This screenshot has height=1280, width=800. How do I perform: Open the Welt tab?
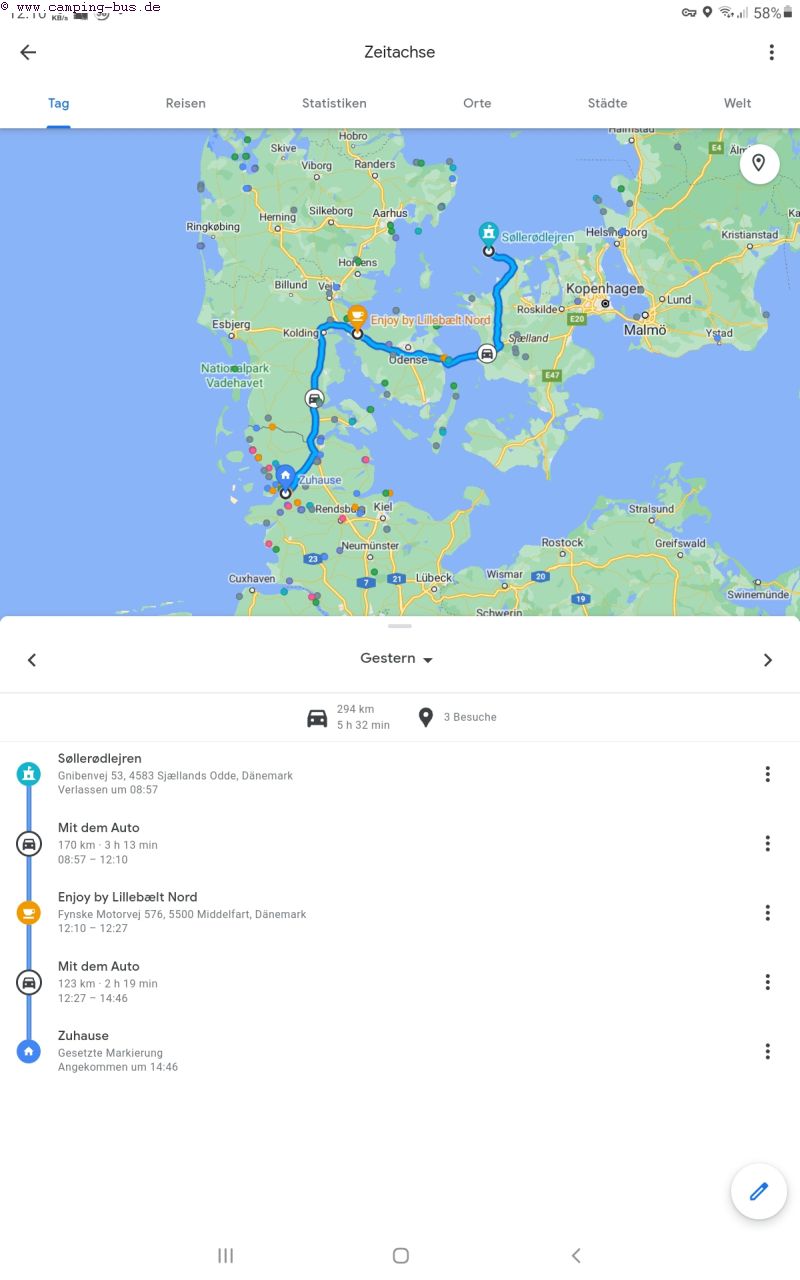coord(737,103)
